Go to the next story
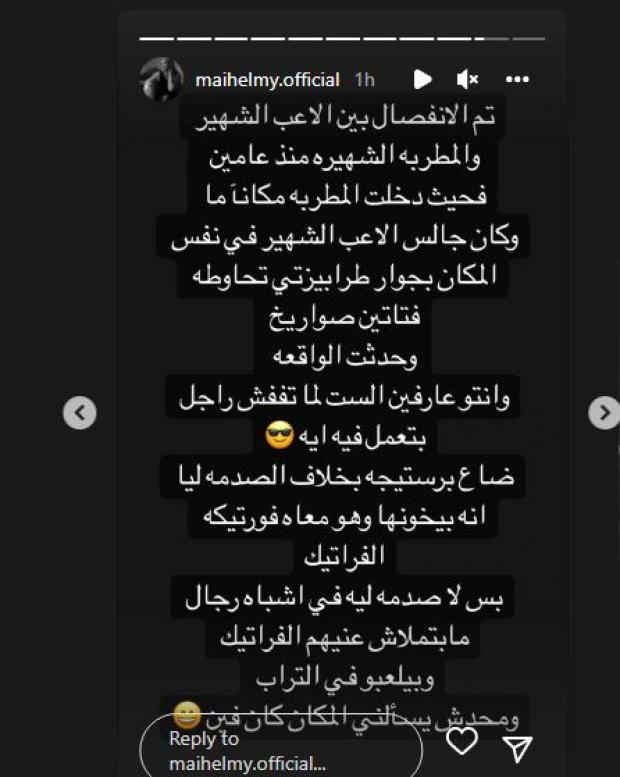Image resolution: width=620 pixels, height=777 pixels. coord(603,411)
